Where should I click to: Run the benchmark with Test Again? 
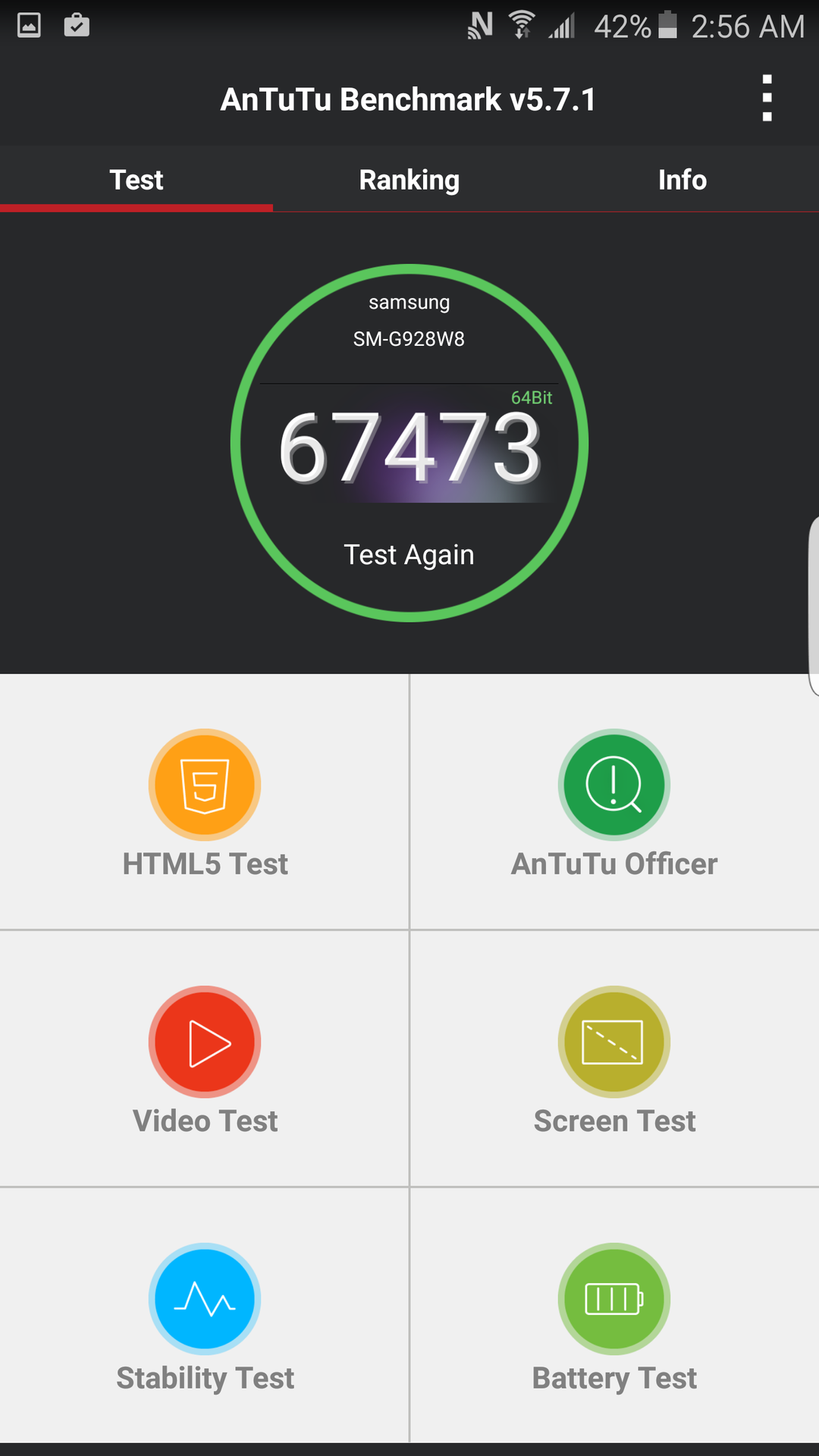409,554
